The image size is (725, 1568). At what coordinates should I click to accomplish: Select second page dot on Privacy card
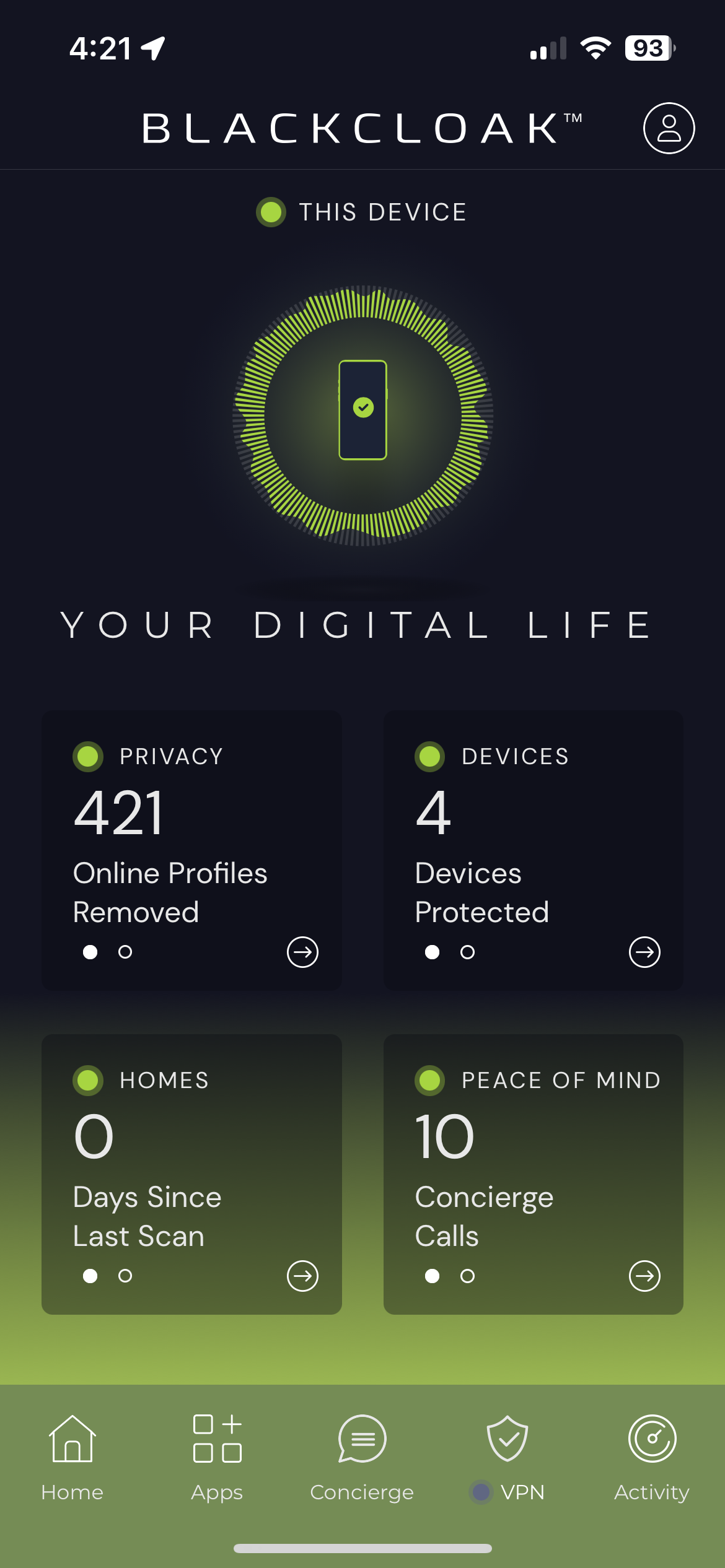[x=125, y=952]
